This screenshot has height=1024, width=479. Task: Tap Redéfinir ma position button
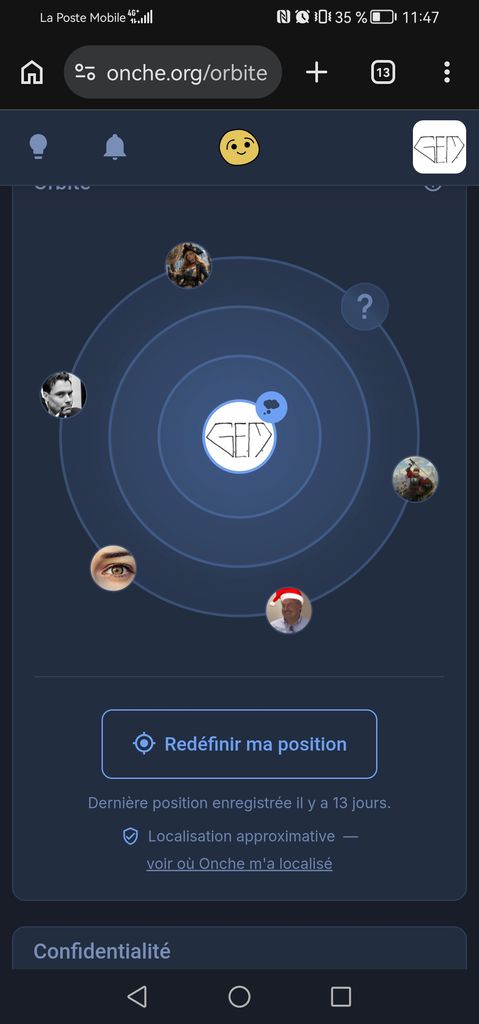[239, 744]
